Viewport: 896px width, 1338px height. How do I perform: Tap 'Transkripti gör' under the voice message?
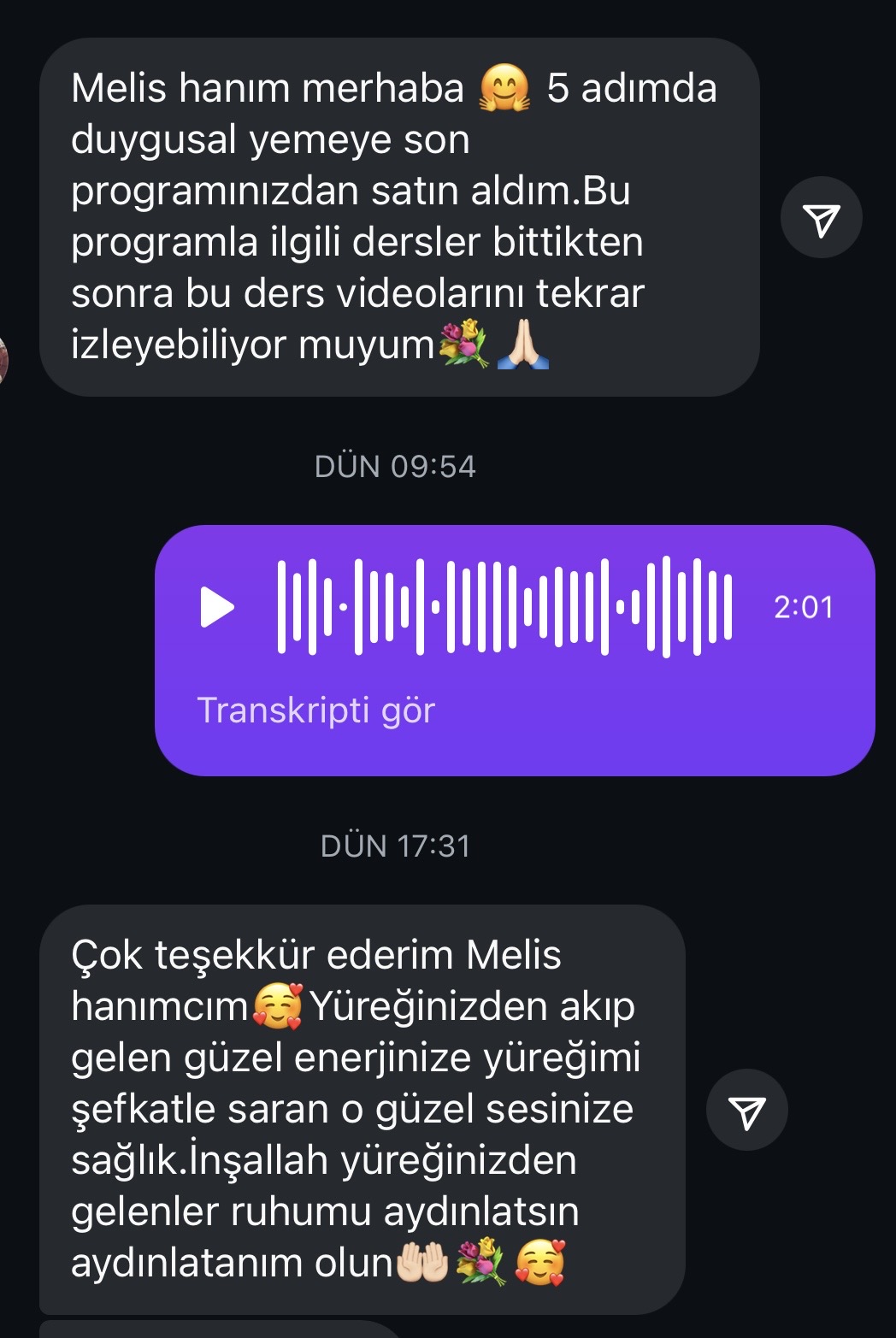coord(315,710)
